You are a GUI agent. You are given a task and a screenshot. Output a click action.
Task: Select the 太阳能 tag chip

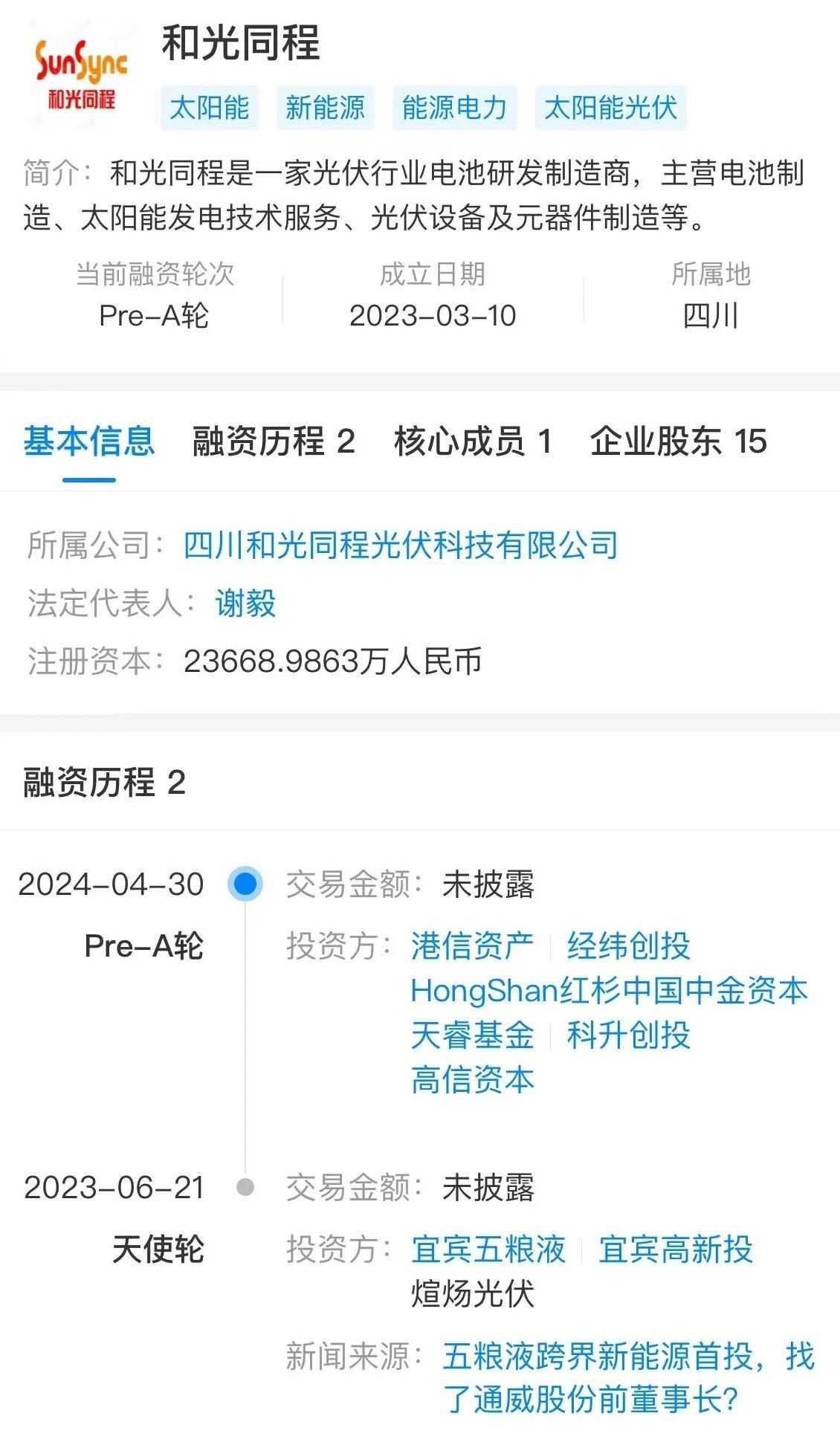(x=209, y=108)
